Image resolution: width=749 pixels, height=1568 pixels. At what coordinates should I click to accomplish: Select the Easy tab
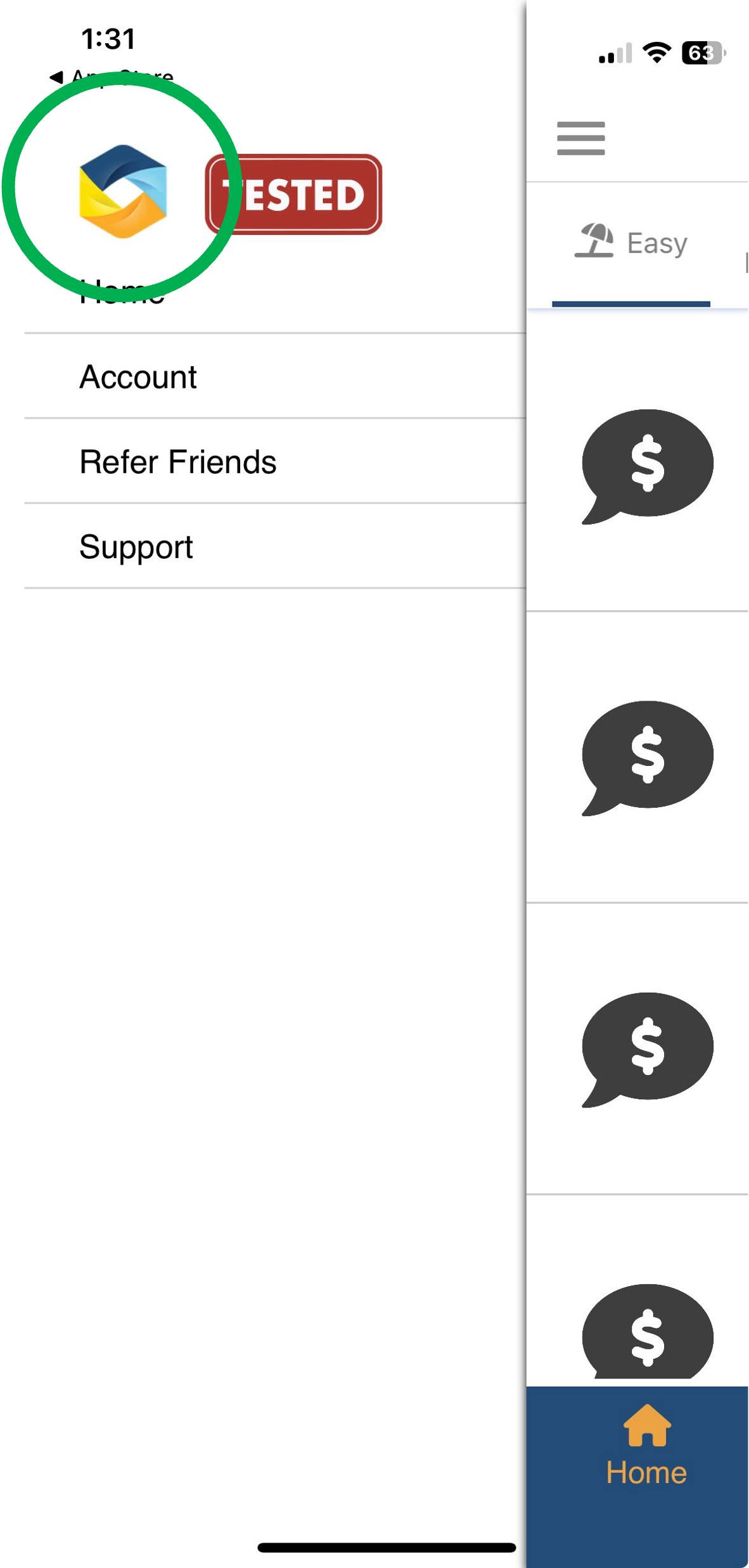(631, 244)
